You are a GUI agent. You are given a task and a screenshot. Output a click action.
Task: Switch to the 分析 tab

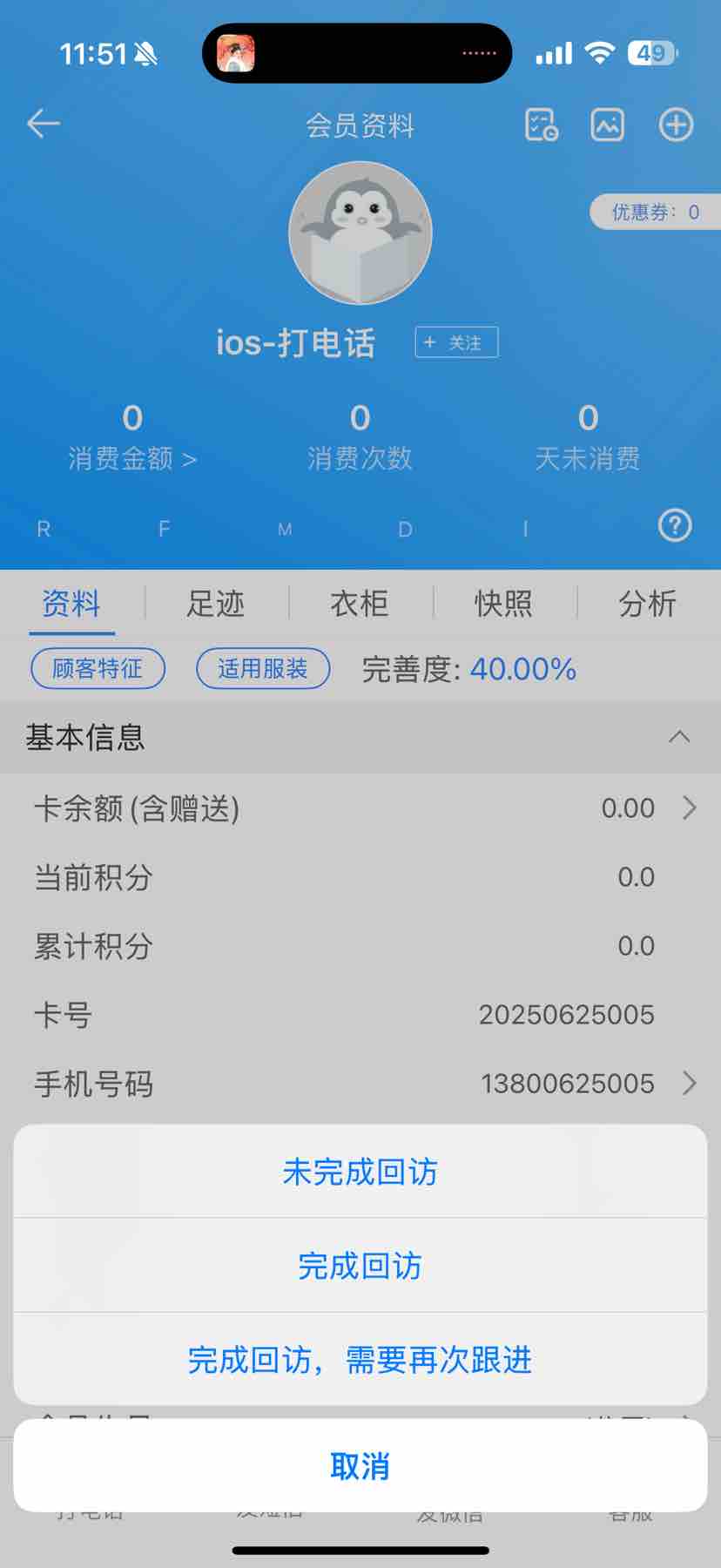click(647, 603)
